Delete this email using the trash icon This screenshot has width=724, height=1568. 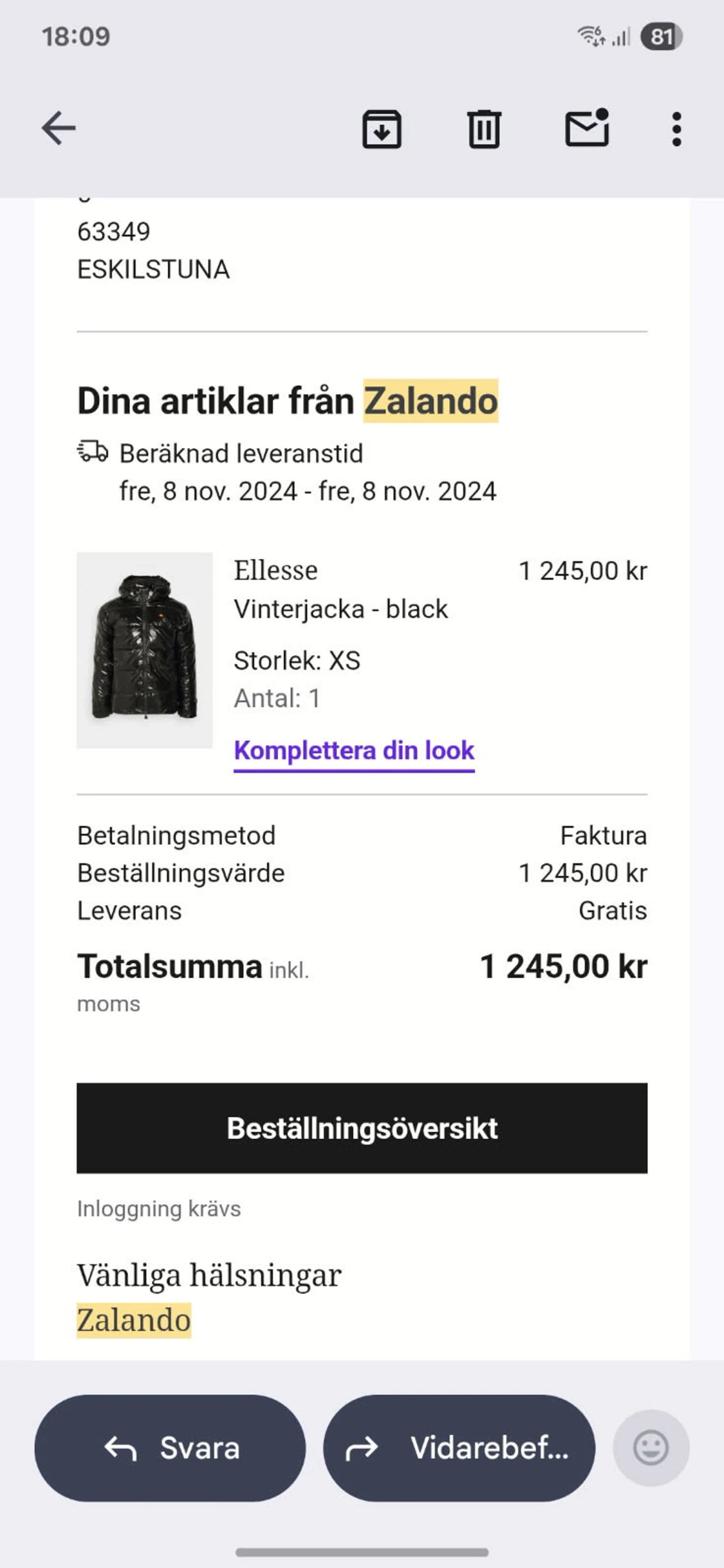[x=485, y=129]
